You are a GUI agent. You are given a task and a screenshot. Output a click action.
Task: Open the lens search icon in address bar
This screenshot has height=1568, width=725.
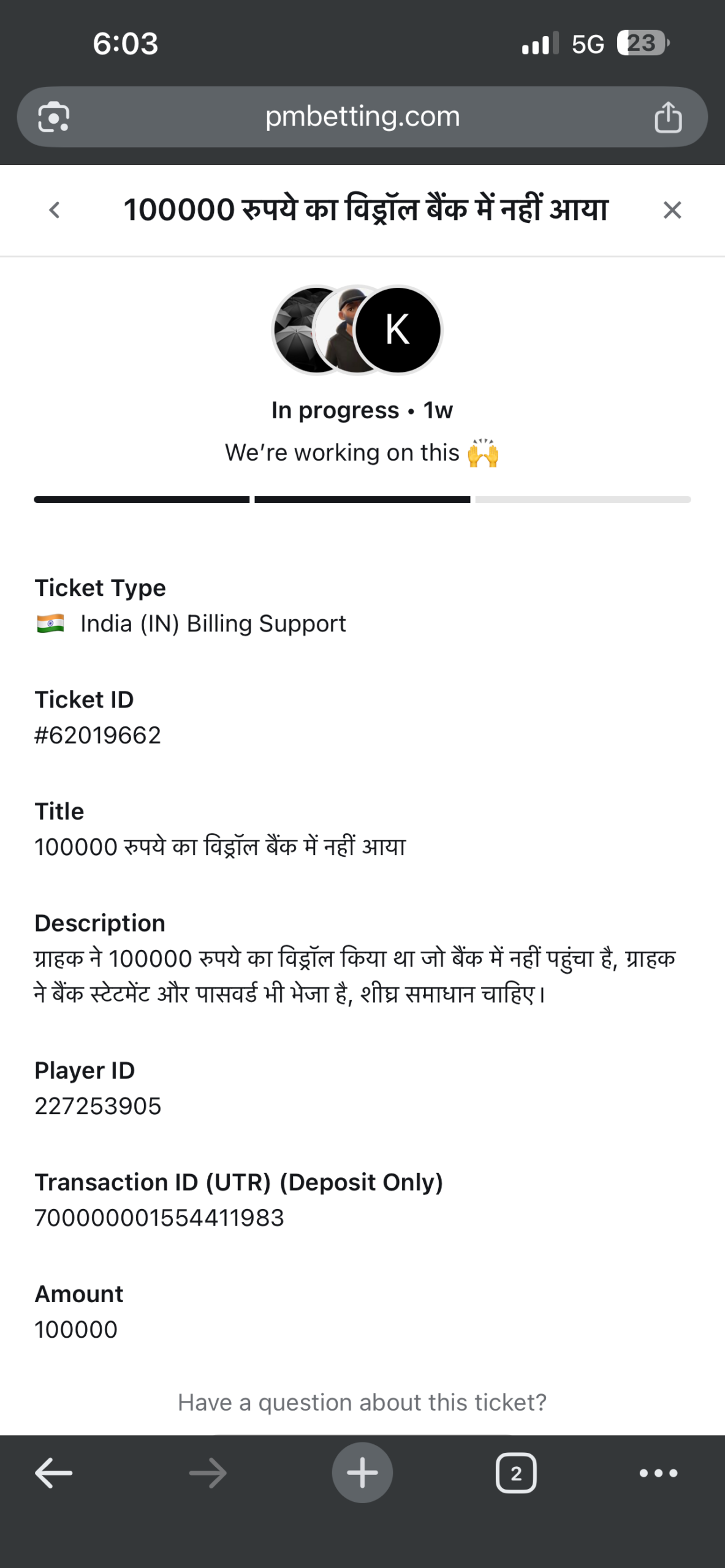pos(54,117)
